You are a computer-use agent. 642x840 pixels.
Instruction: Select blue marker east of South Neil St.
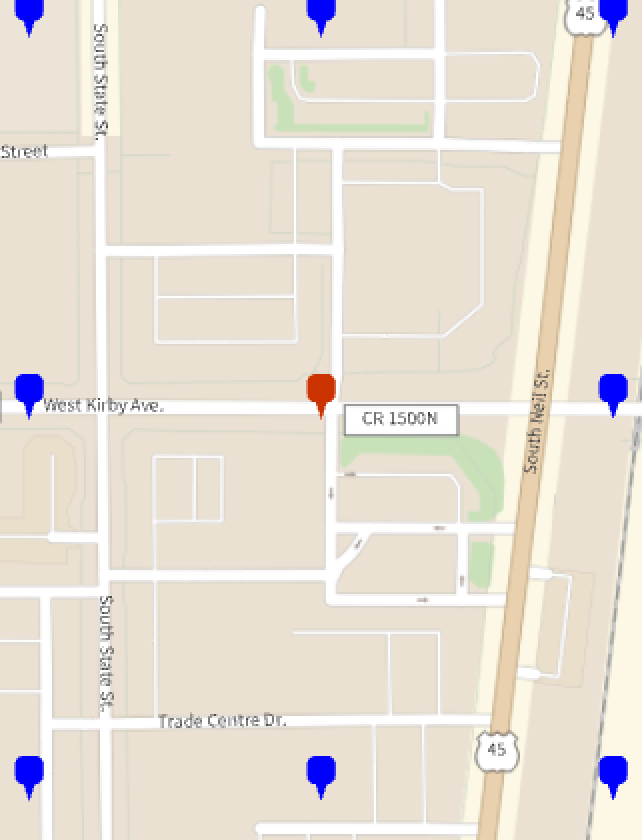(x=612, y=392)
